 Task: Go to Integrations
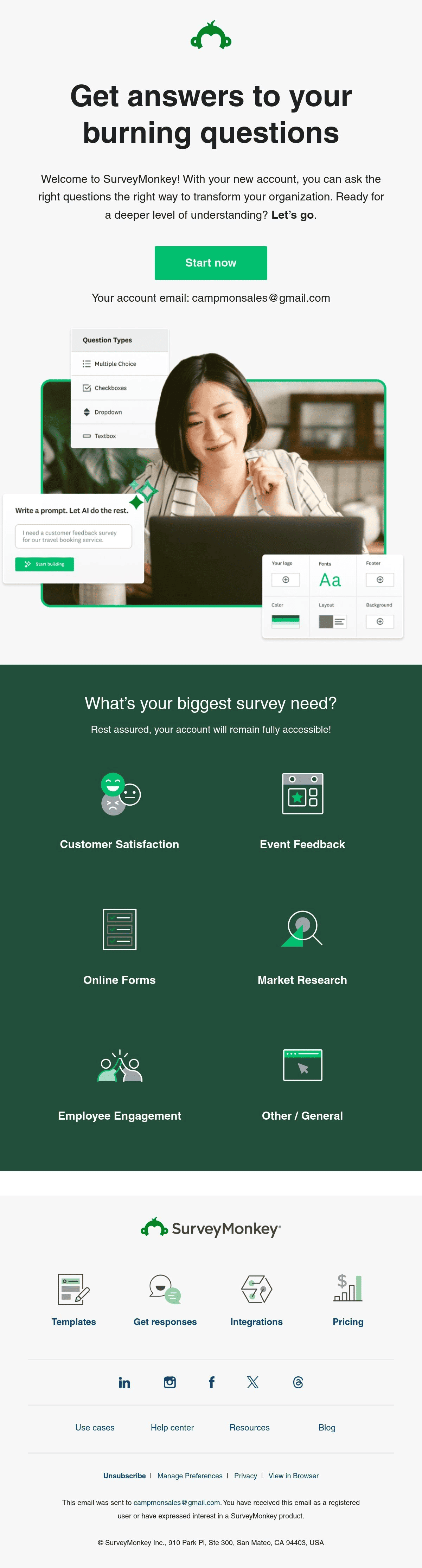(x=256, y=1321)
